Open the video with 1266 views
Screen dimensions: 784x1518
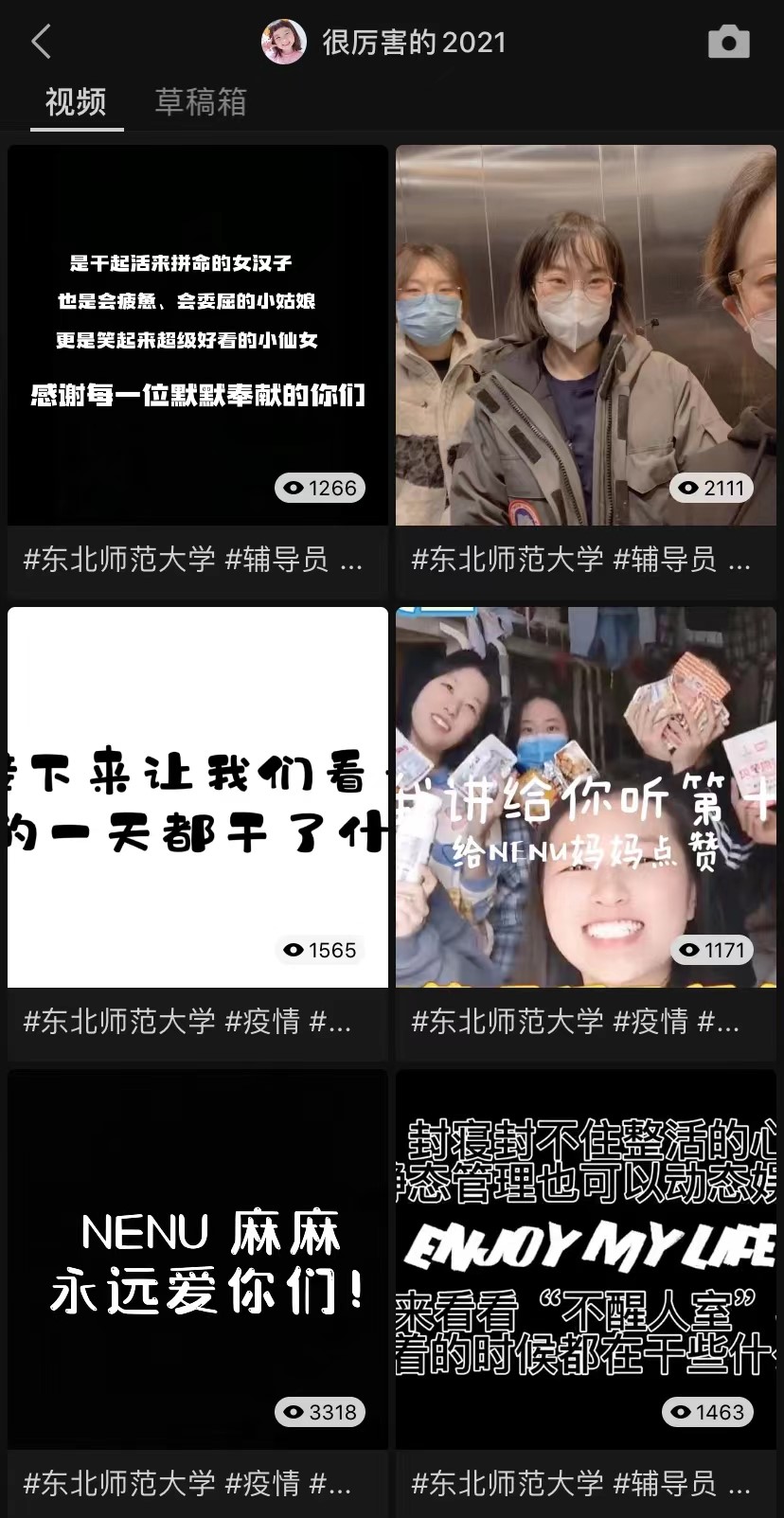pyautogui.click(x=198, y=335)
